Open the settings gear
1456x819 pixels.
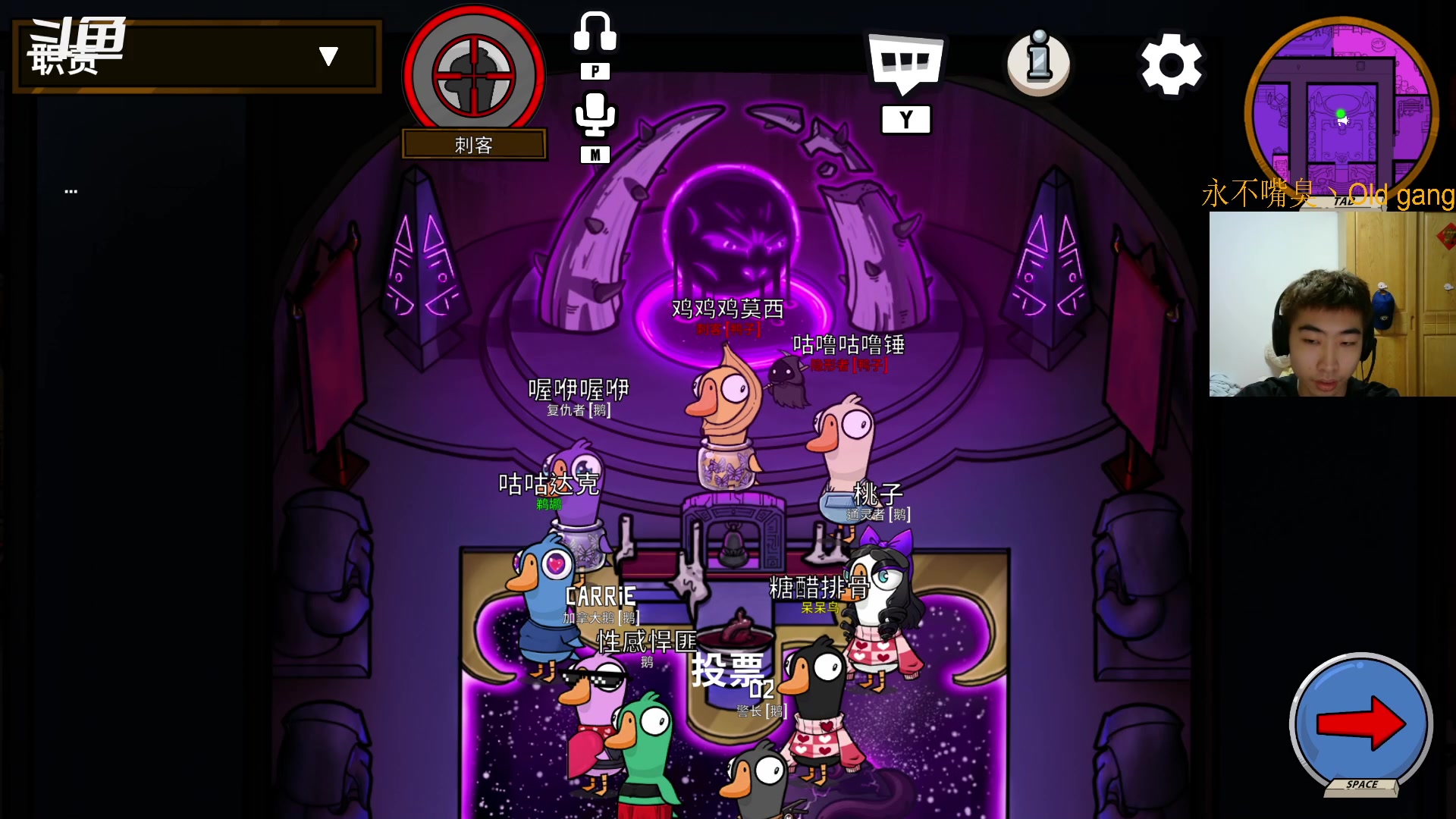click(1171, 64)
